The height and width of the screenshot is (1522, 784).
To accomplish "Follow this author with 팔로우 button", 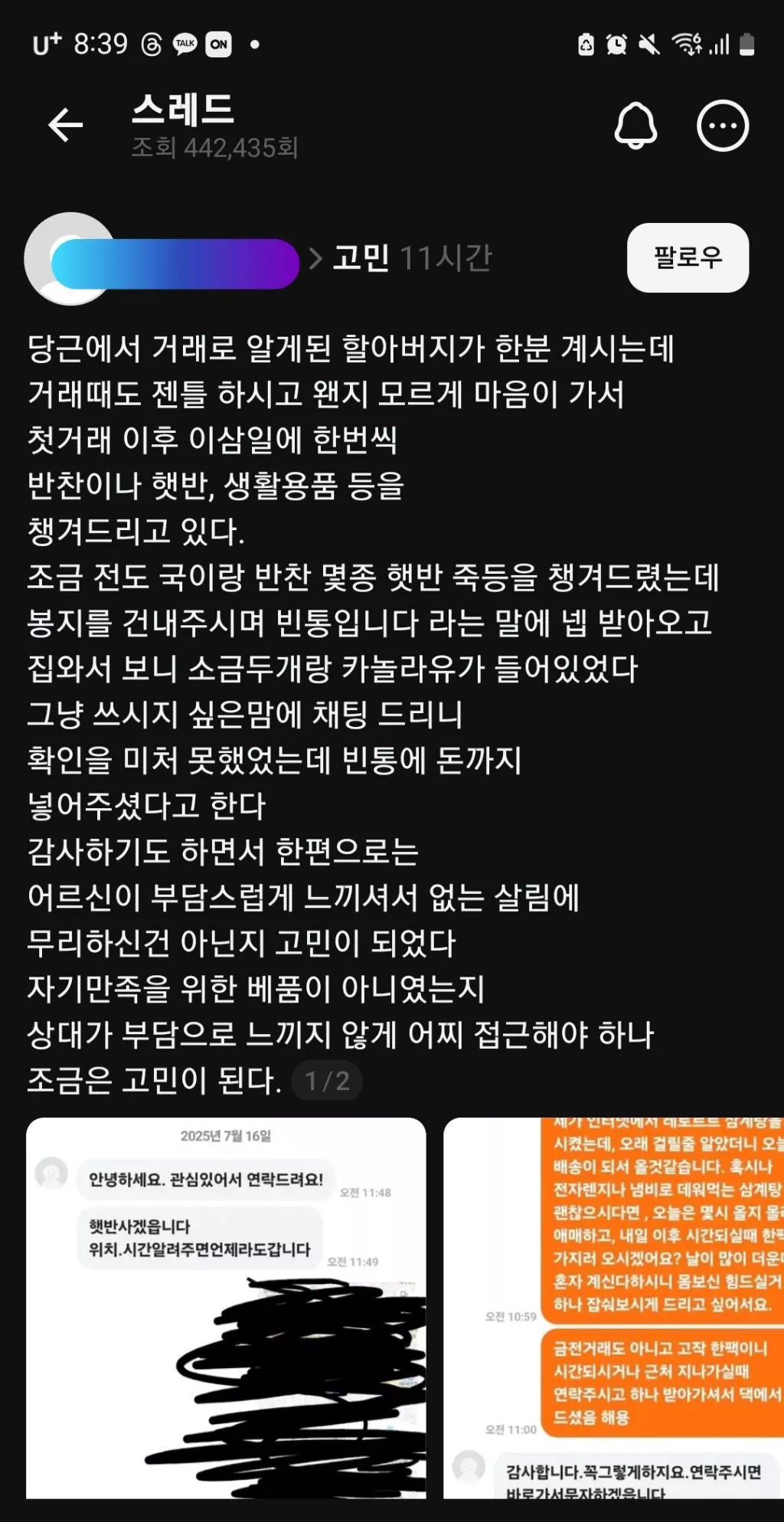I will click(687, 257).
